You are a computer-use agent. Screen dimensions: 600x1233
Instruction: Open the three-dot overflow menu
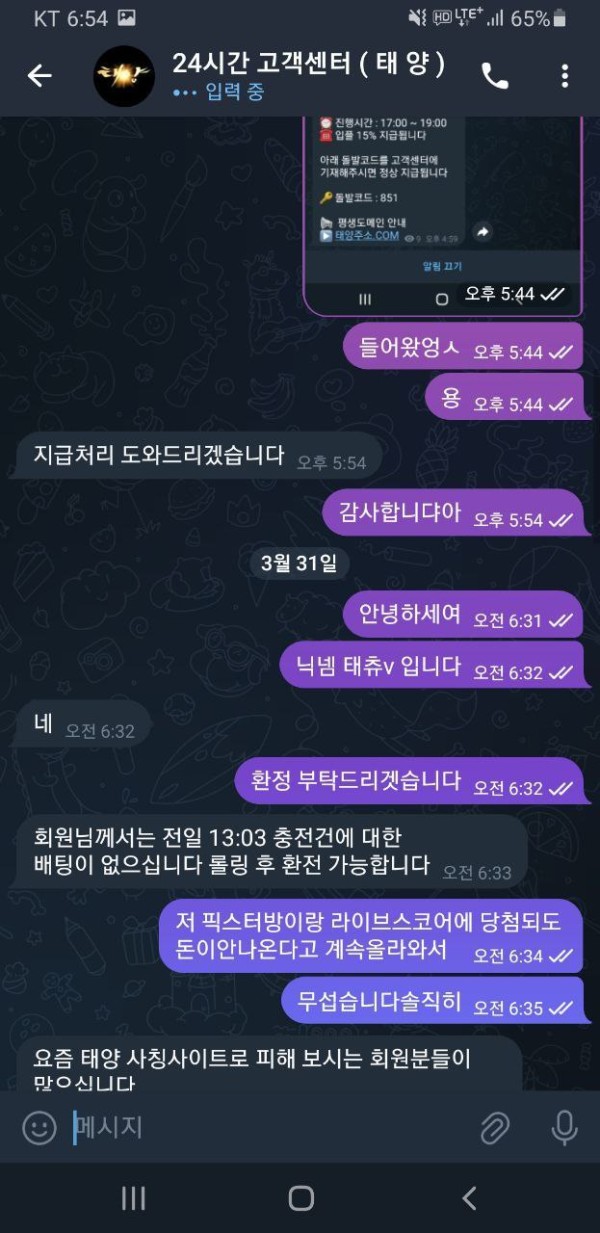tap(565, 76)
